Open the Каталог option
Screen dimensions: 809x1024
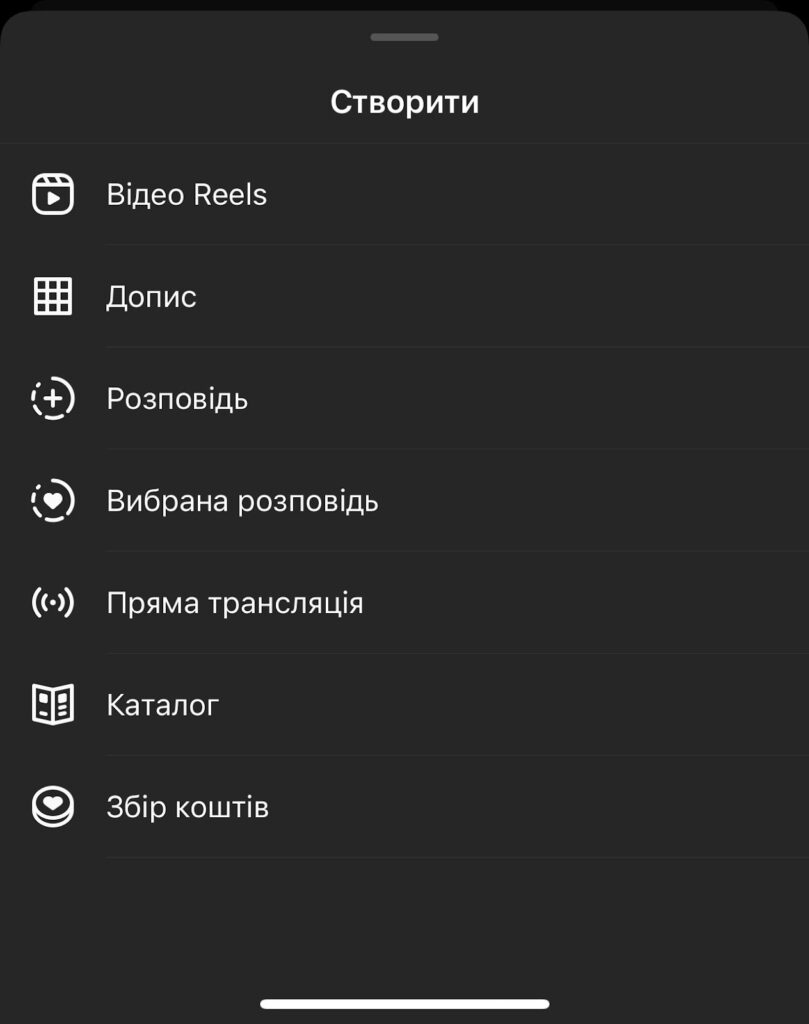click(x=163, y=705)
